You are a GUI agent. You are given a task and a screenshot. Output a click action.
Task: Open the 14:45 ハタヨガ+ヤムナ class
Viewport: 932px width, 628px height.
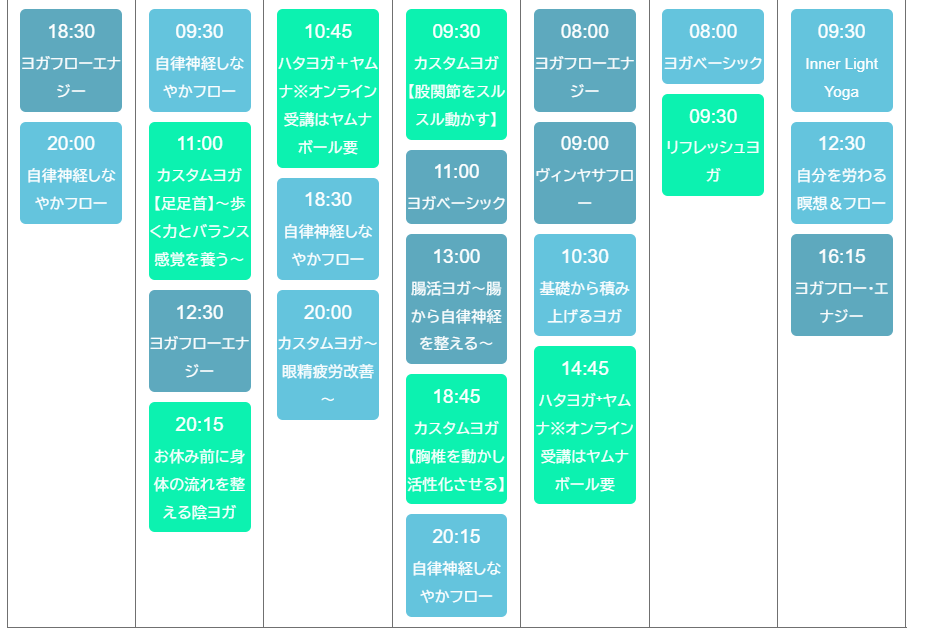tap(584, 425)
